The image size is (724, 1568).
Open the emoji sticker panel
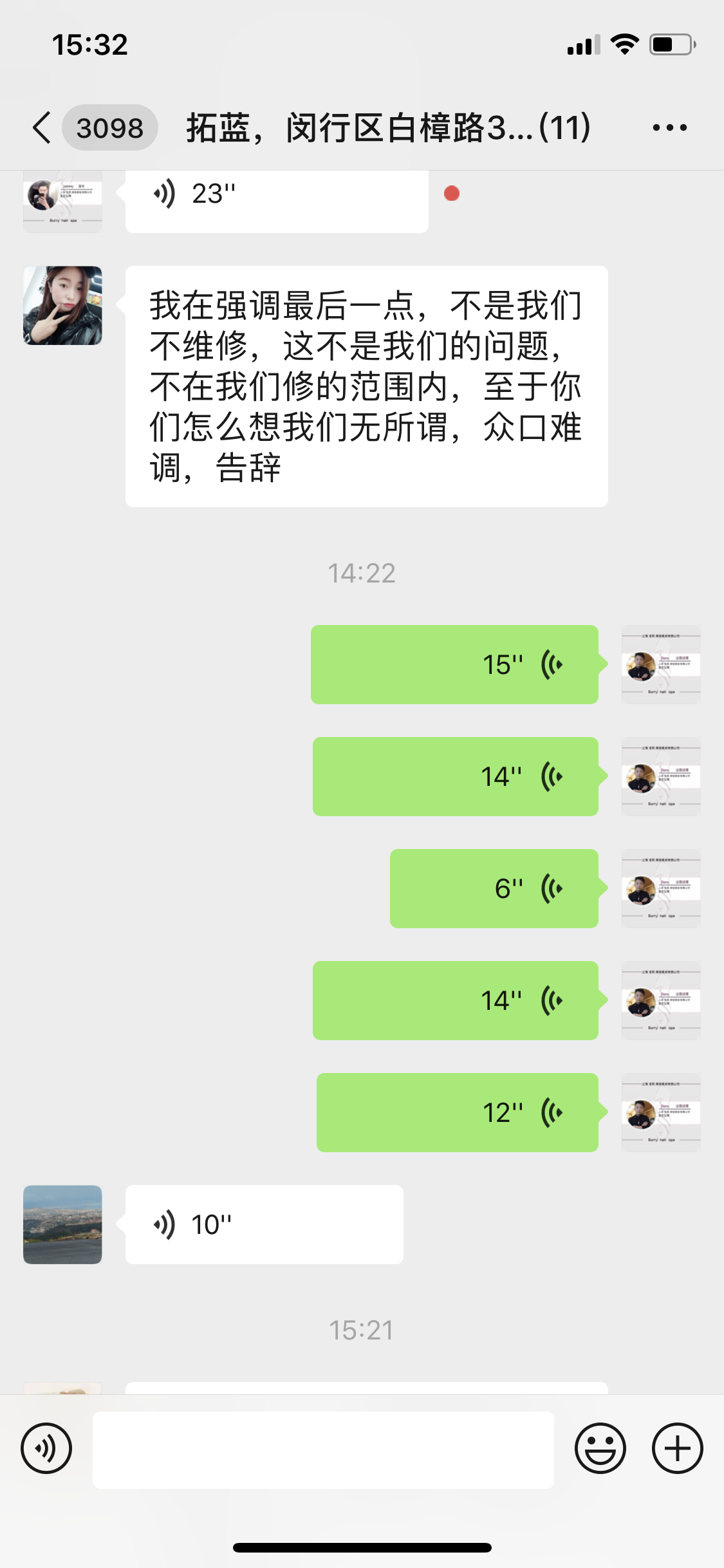pos(600,1448)
